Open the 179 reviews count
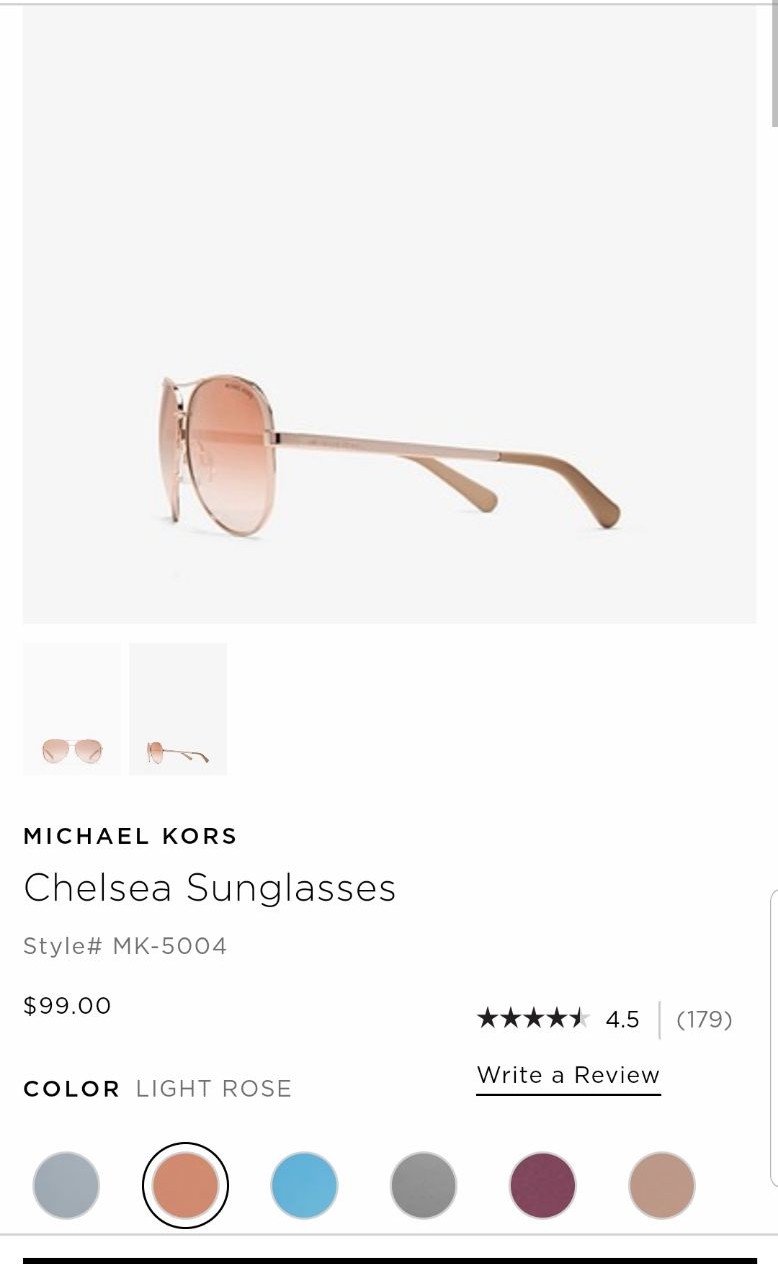This screenshot has height=1264, width=778. [x=704, y=1019]
